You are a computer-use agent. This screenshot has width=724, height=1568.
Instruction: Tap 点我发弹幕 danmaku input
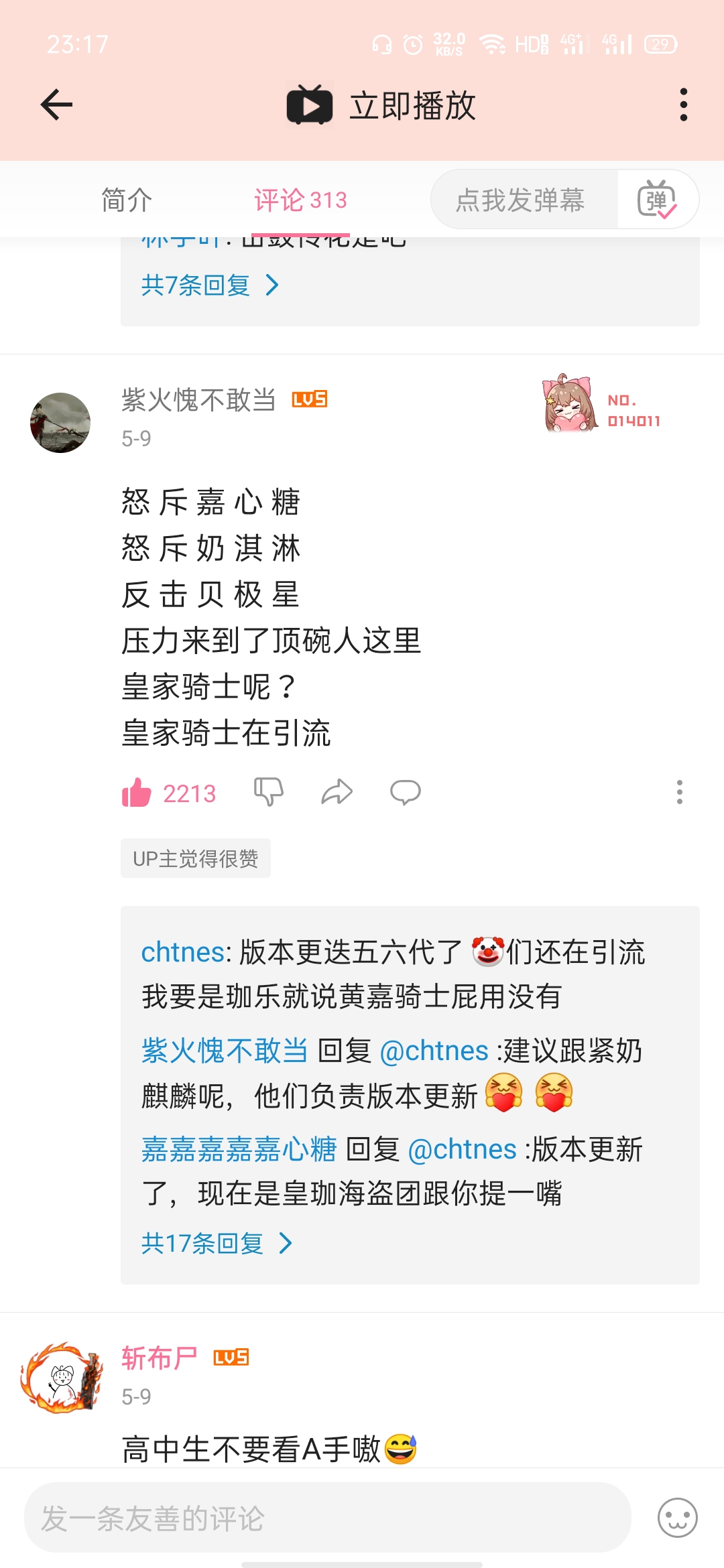[x=520, y=200]
